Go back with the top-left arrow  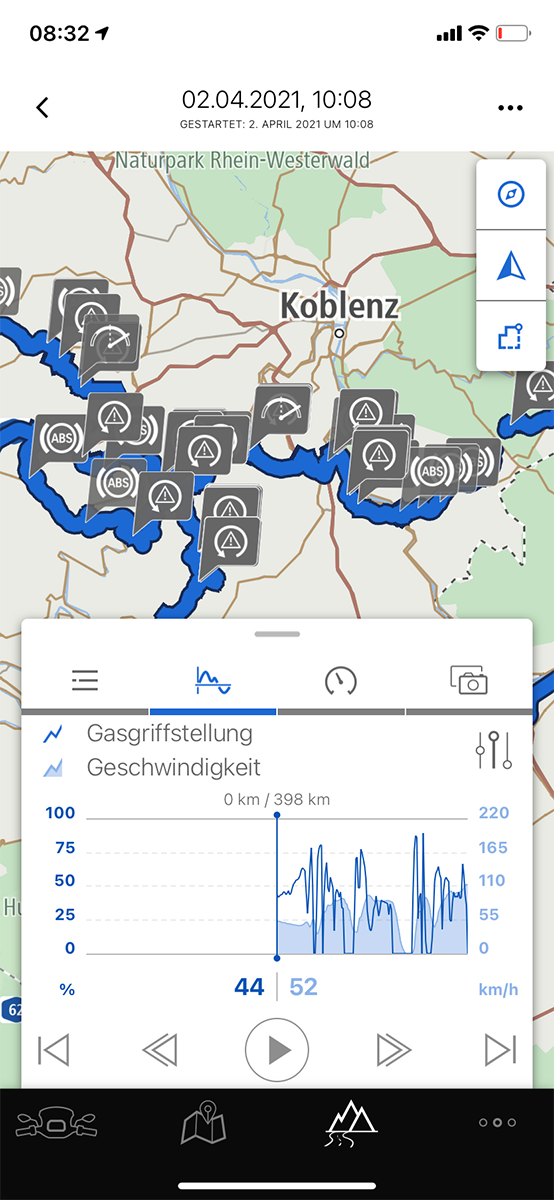point(42,108)
